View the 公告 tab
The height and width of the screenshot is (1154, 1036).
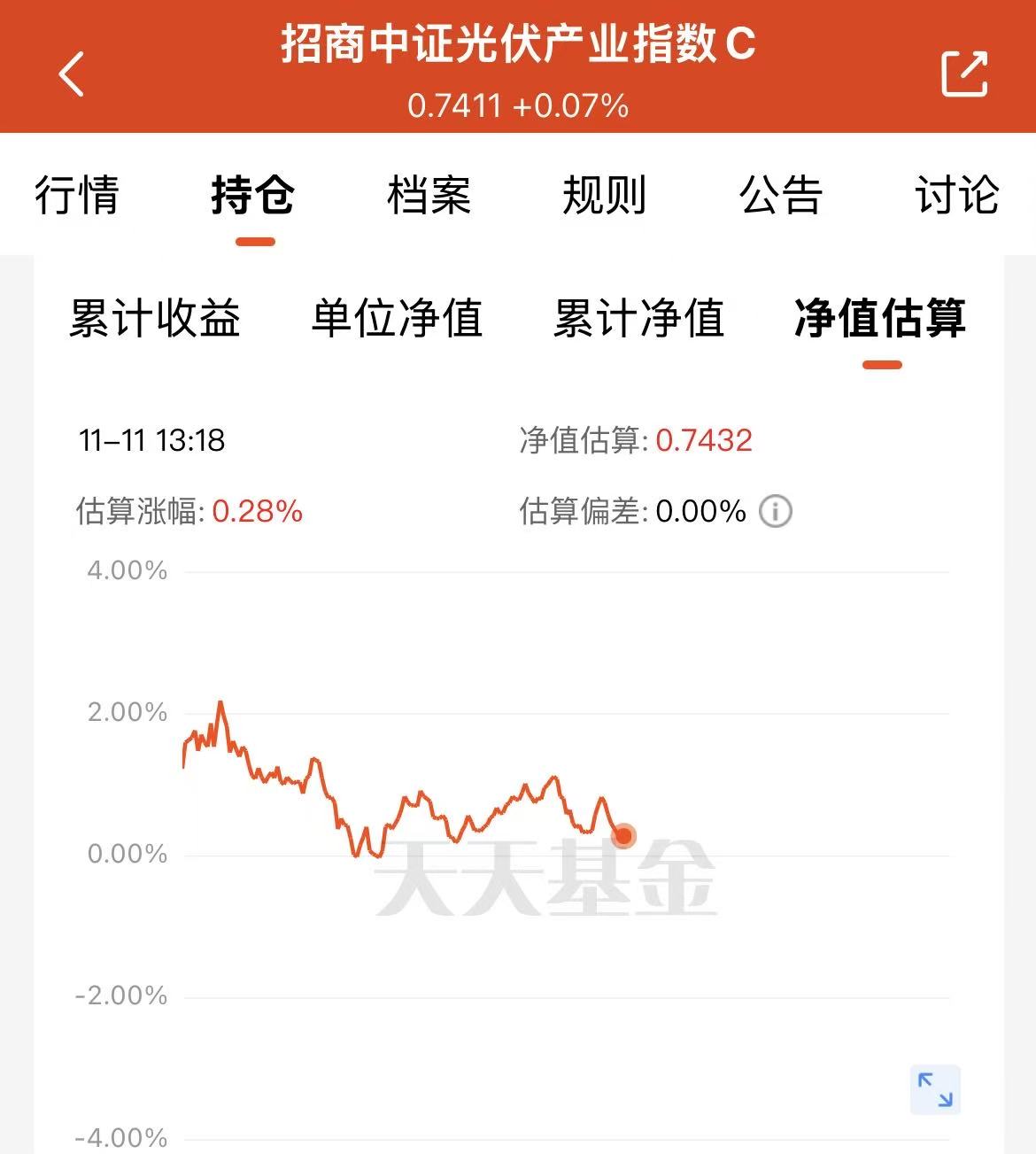(x=781, y=195)
